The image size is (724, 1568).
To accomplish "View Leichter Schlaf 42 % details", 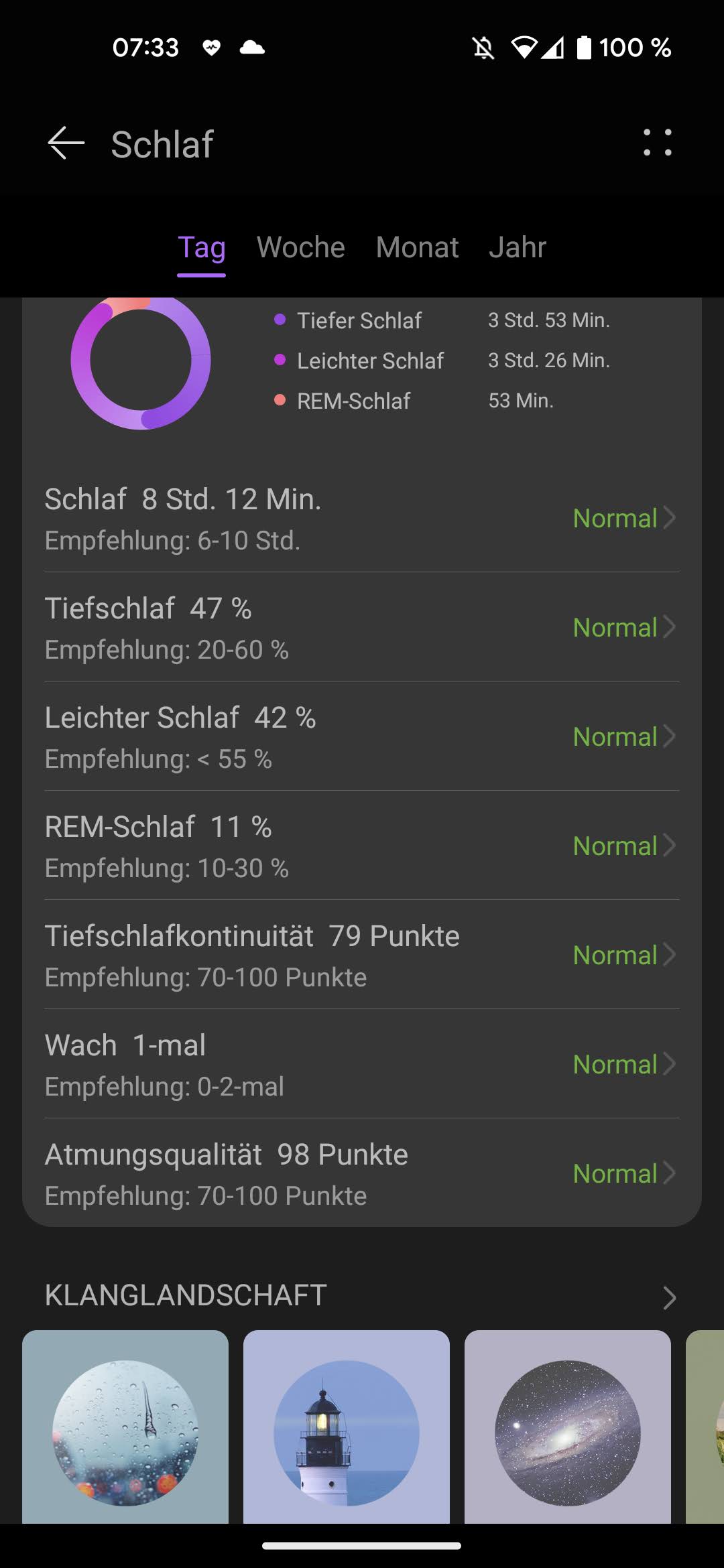I will coord(362,736).
